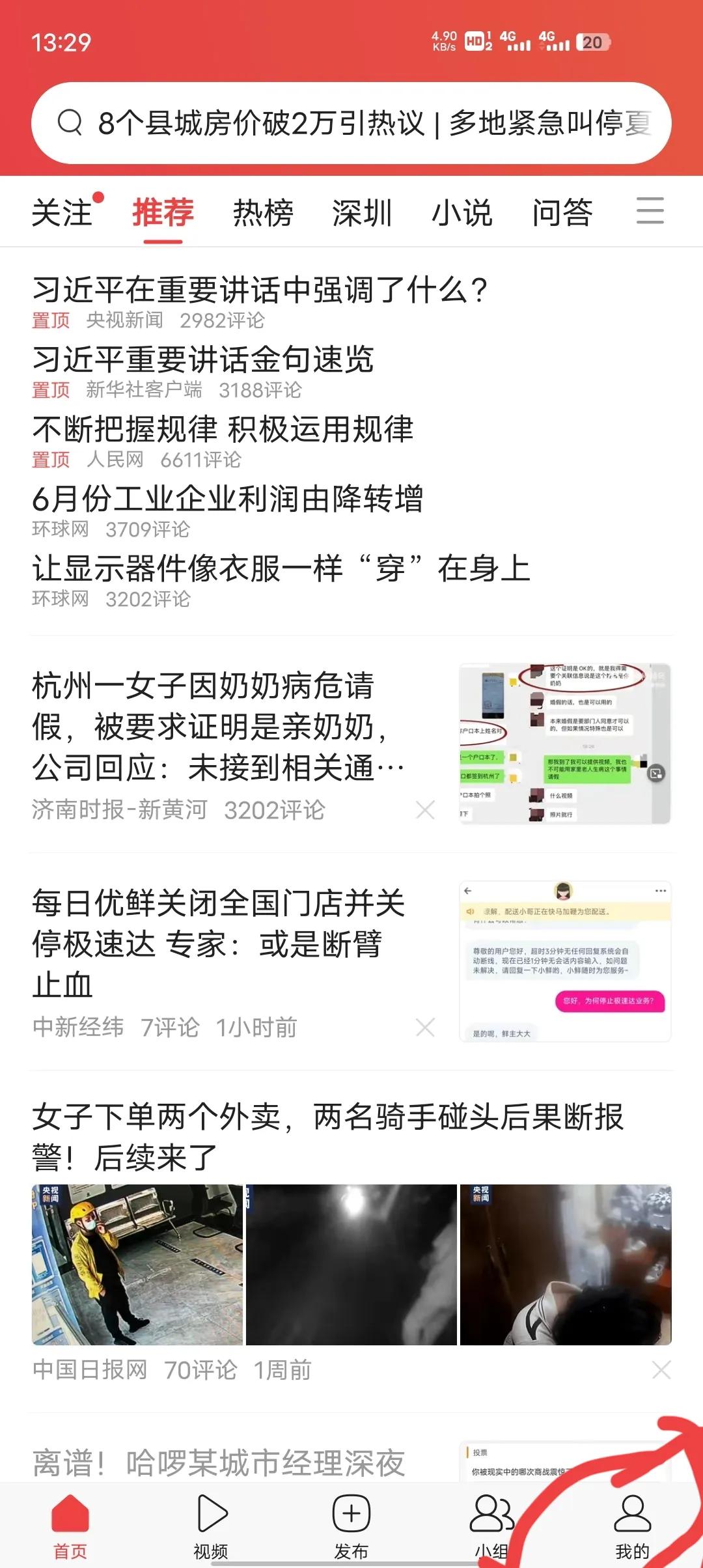
Task: Dismiss the 济南时报-新黄河 article
Action: [425, 810]
